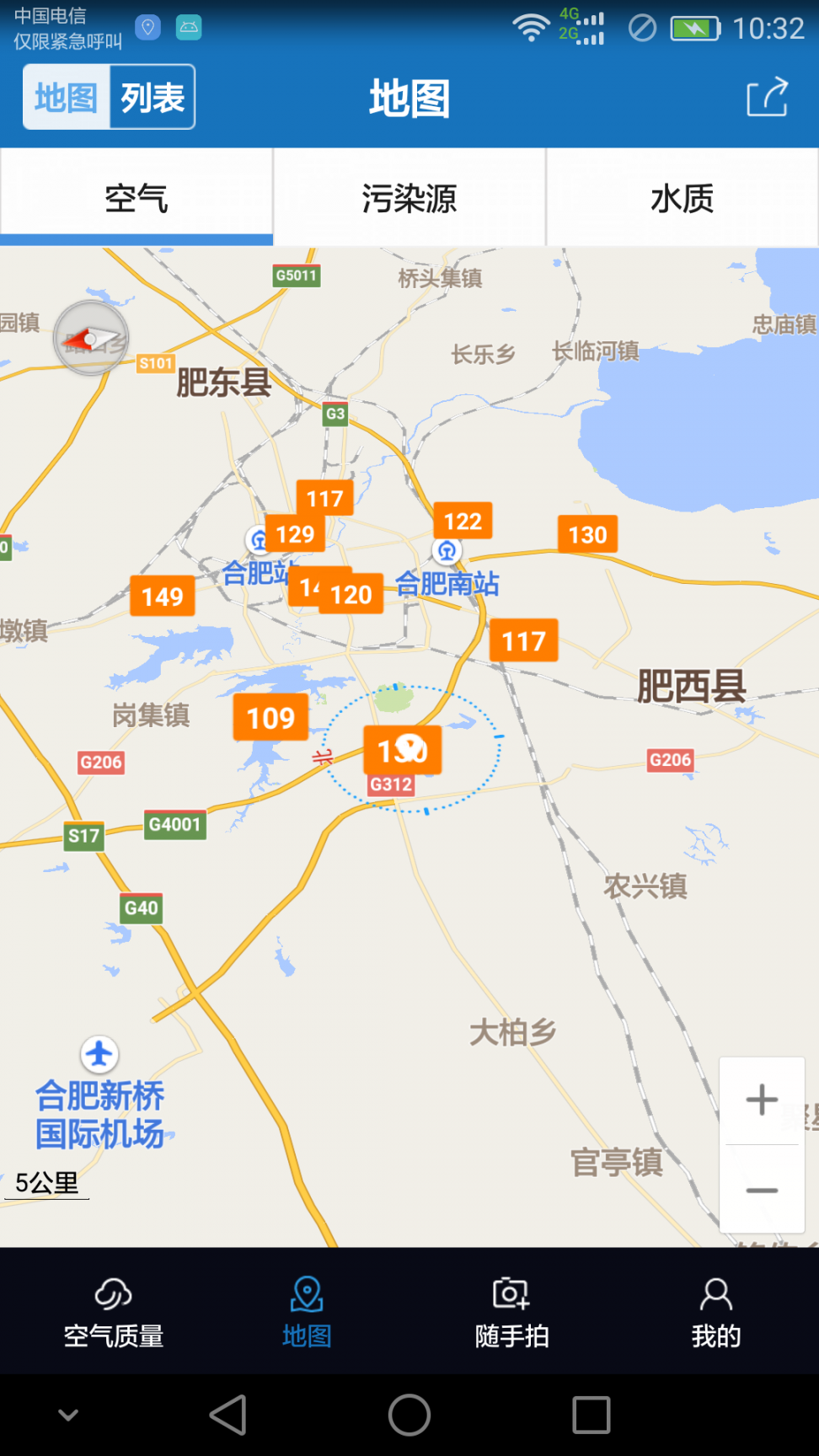Open the 空气质量 bottom tab

(114, 1312)
